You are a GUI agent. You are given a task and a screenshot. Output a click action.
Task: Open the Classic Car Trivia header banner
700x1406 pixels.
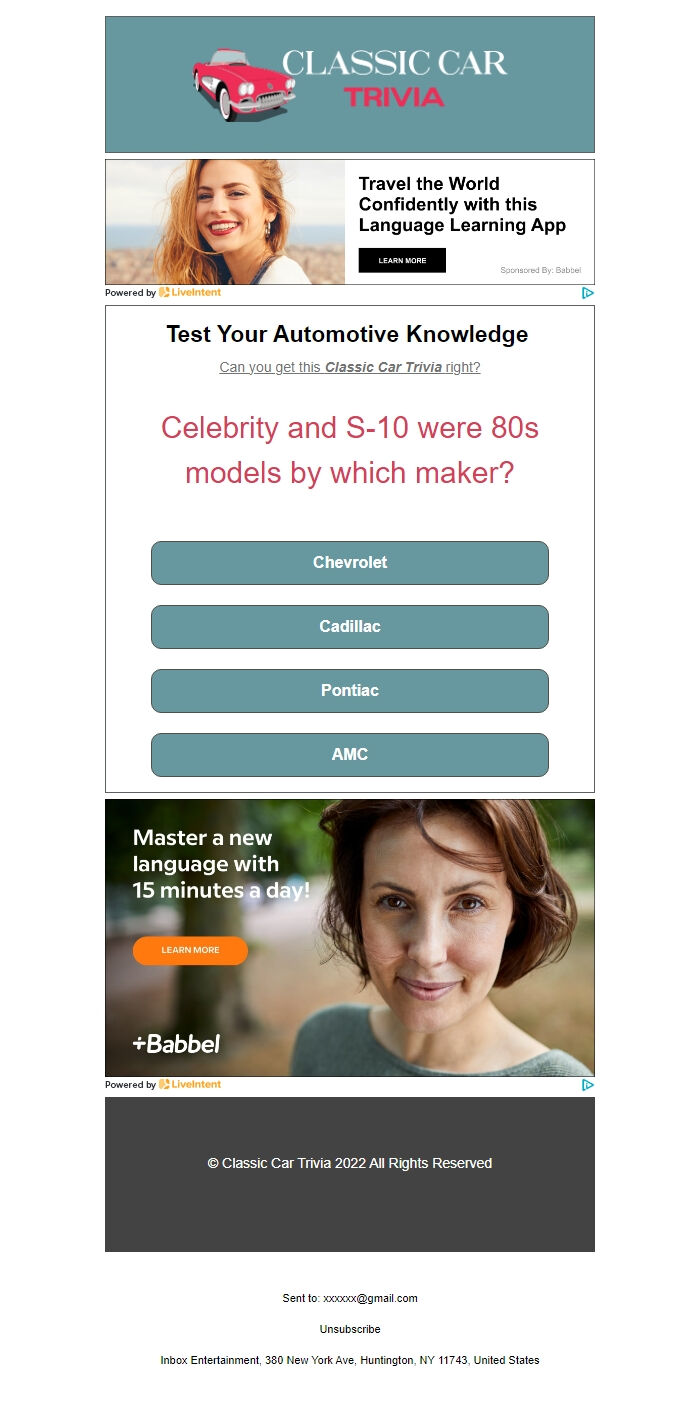(x=349, y=85)
